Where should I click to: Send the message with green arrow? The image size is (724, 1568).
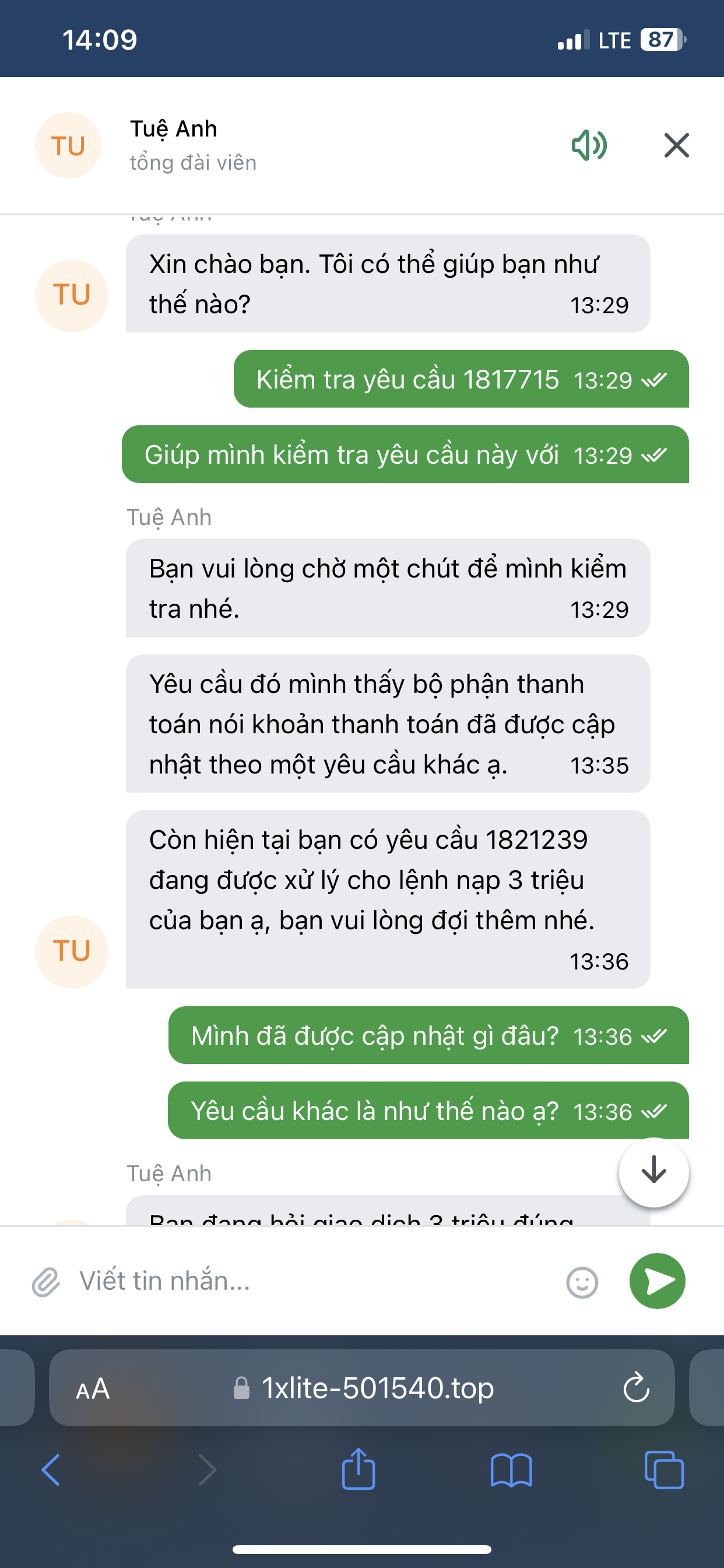click(657, 1282)
